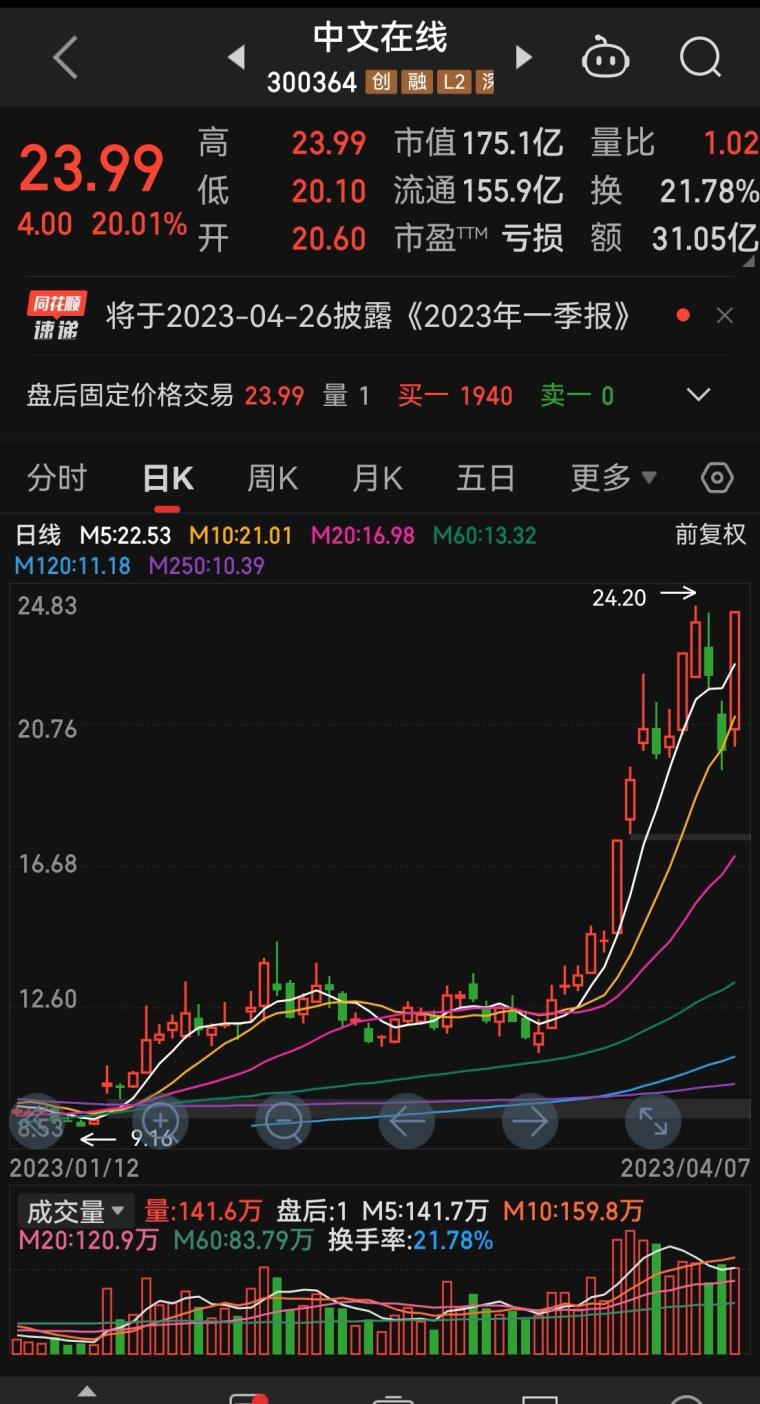Switch to the 分时 chart tab
The image size is (760, 1404).
tap(57, 478)
